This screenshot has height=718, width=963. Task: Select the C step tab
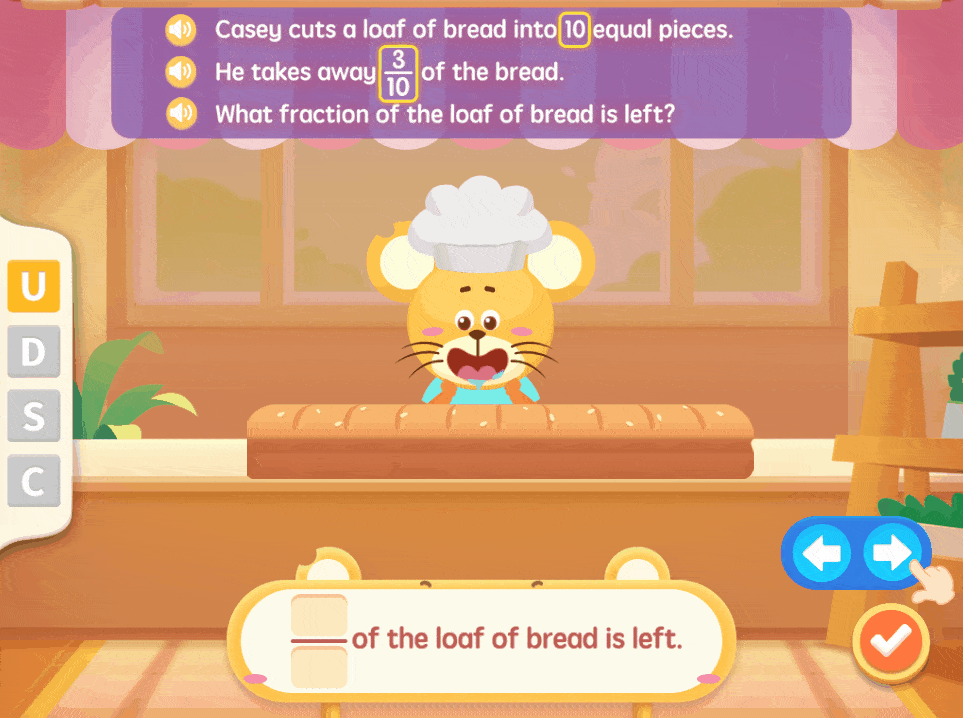[34, 482]
